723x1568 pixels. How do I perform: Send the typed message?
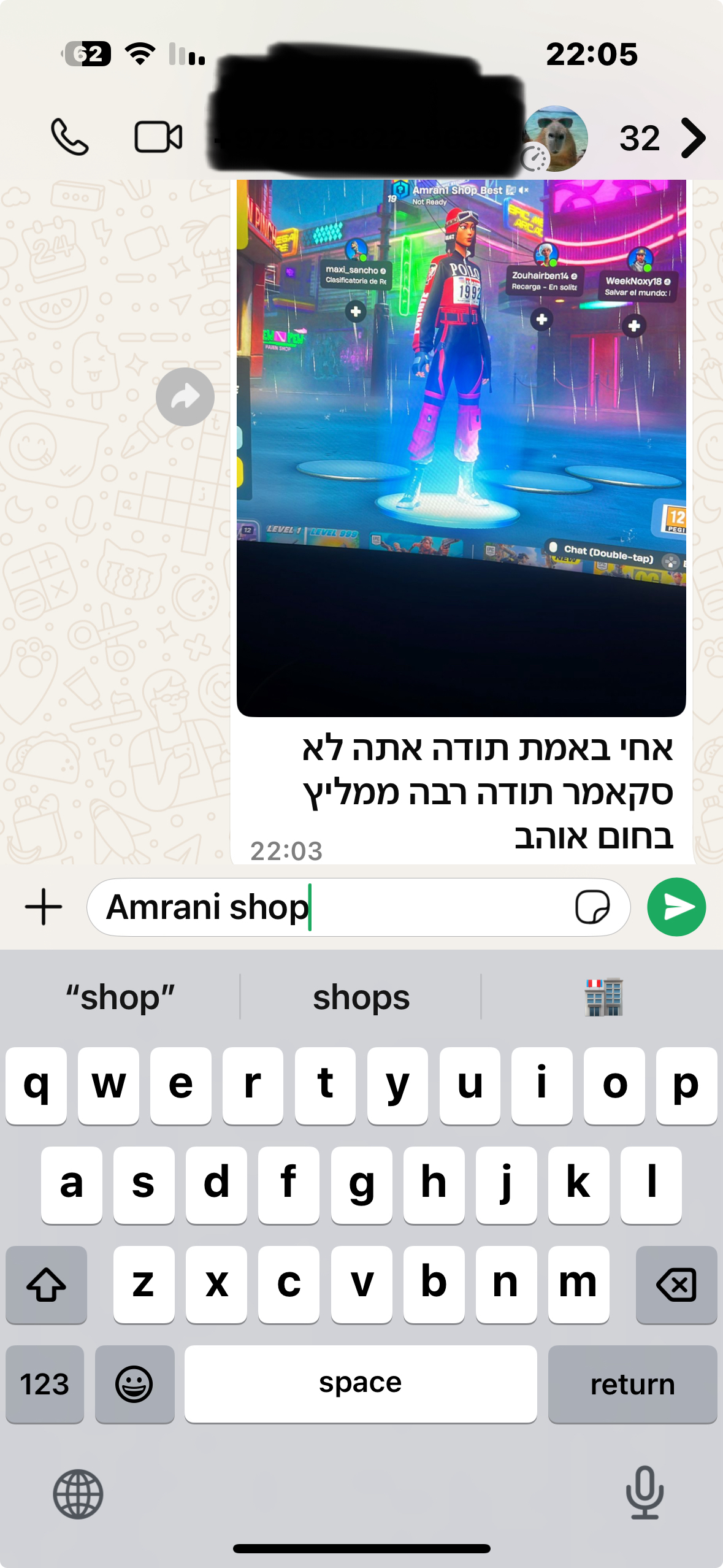[x=676, y=907]
